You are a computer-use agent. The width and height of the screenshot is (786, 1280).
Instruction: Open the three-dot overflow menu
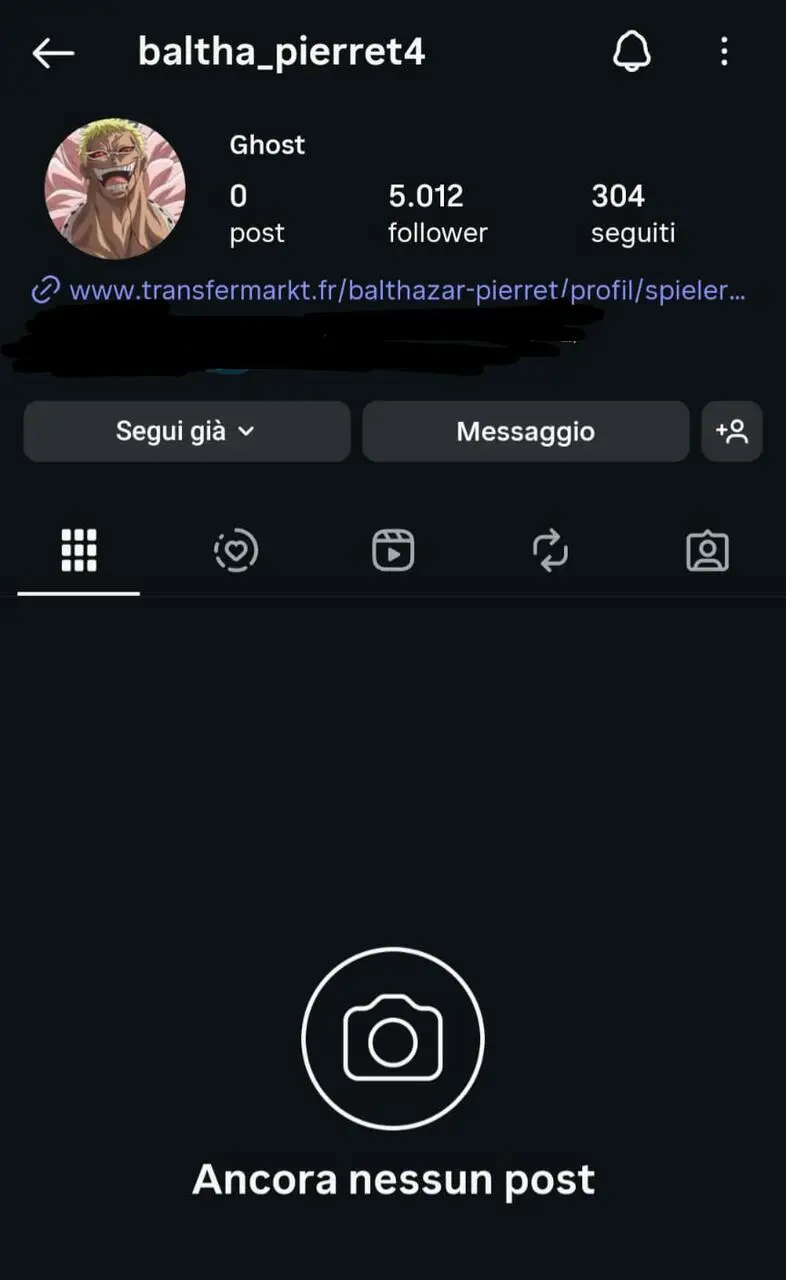coord(724,51)
